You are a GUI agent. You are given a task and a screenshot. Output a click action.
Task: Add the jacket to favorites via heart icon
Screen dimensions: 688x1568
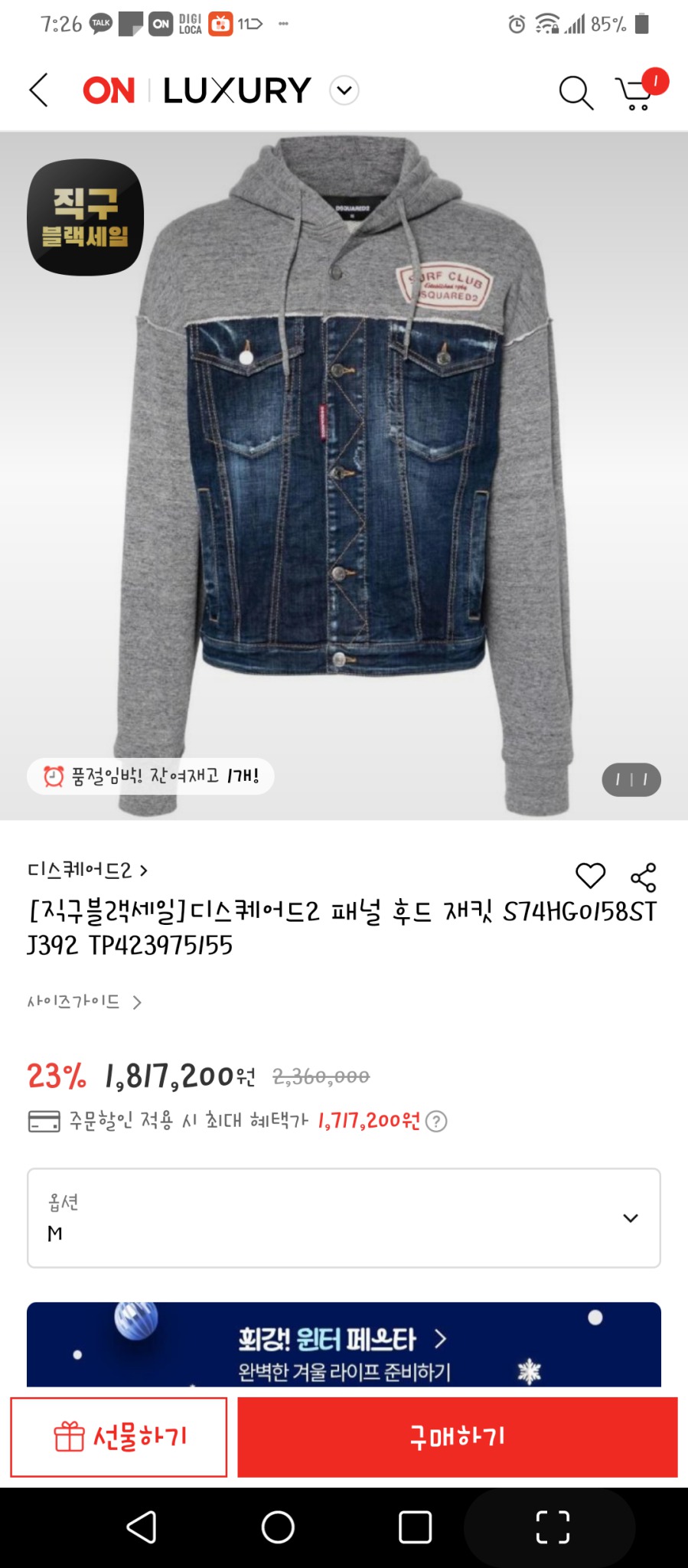589,874
